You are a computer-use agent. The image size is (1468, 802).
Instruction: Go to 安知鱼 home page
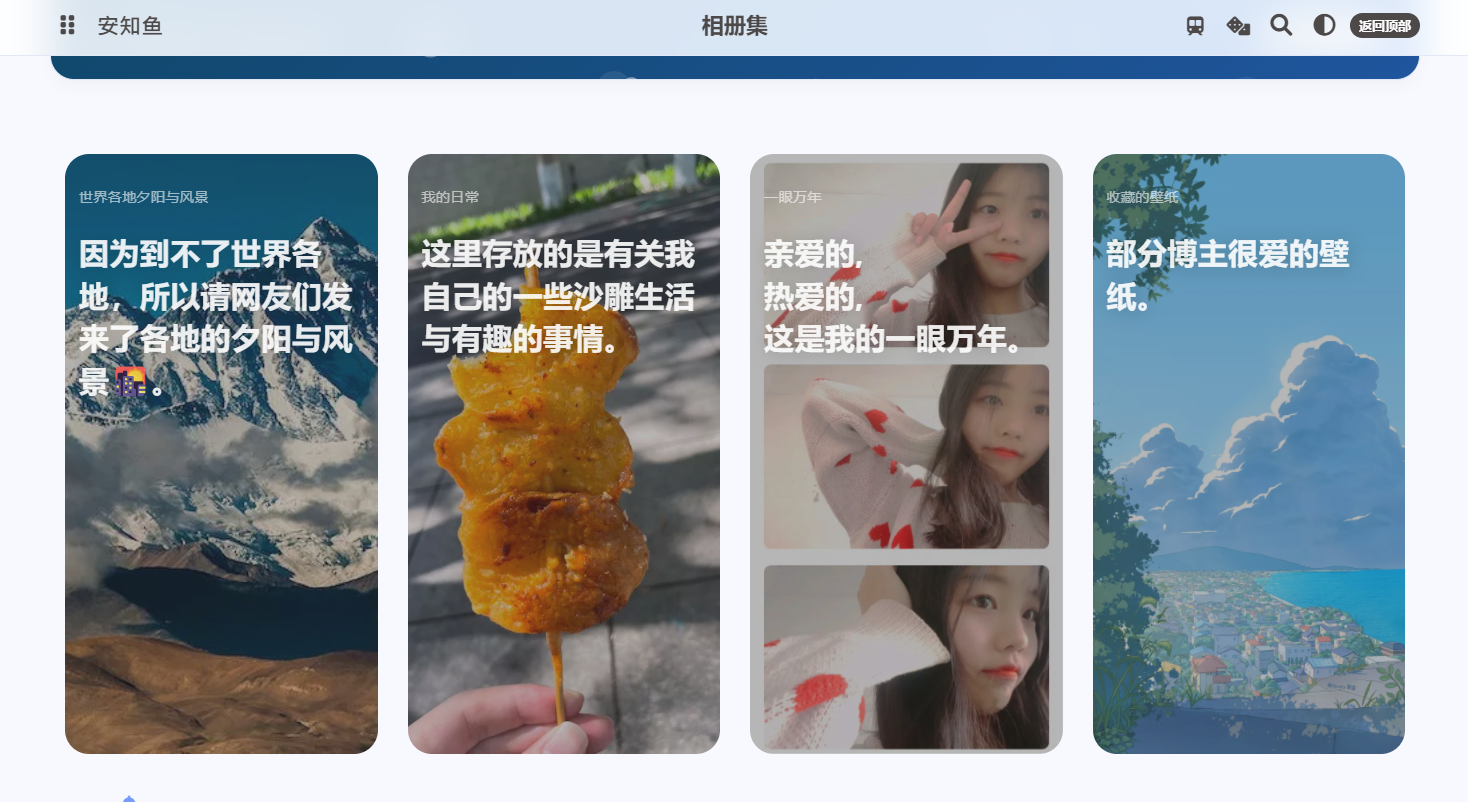click(130, 27)
